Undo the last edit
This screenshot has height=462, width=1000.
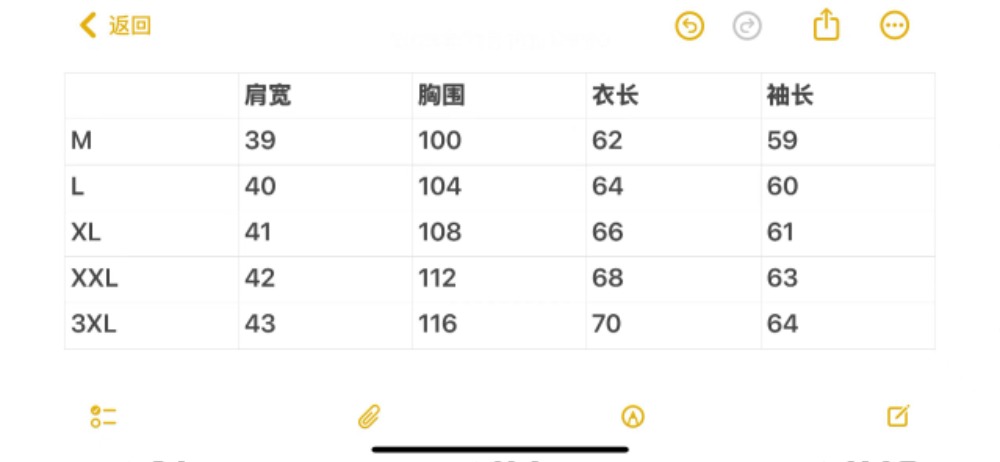(x=690, y=26)
